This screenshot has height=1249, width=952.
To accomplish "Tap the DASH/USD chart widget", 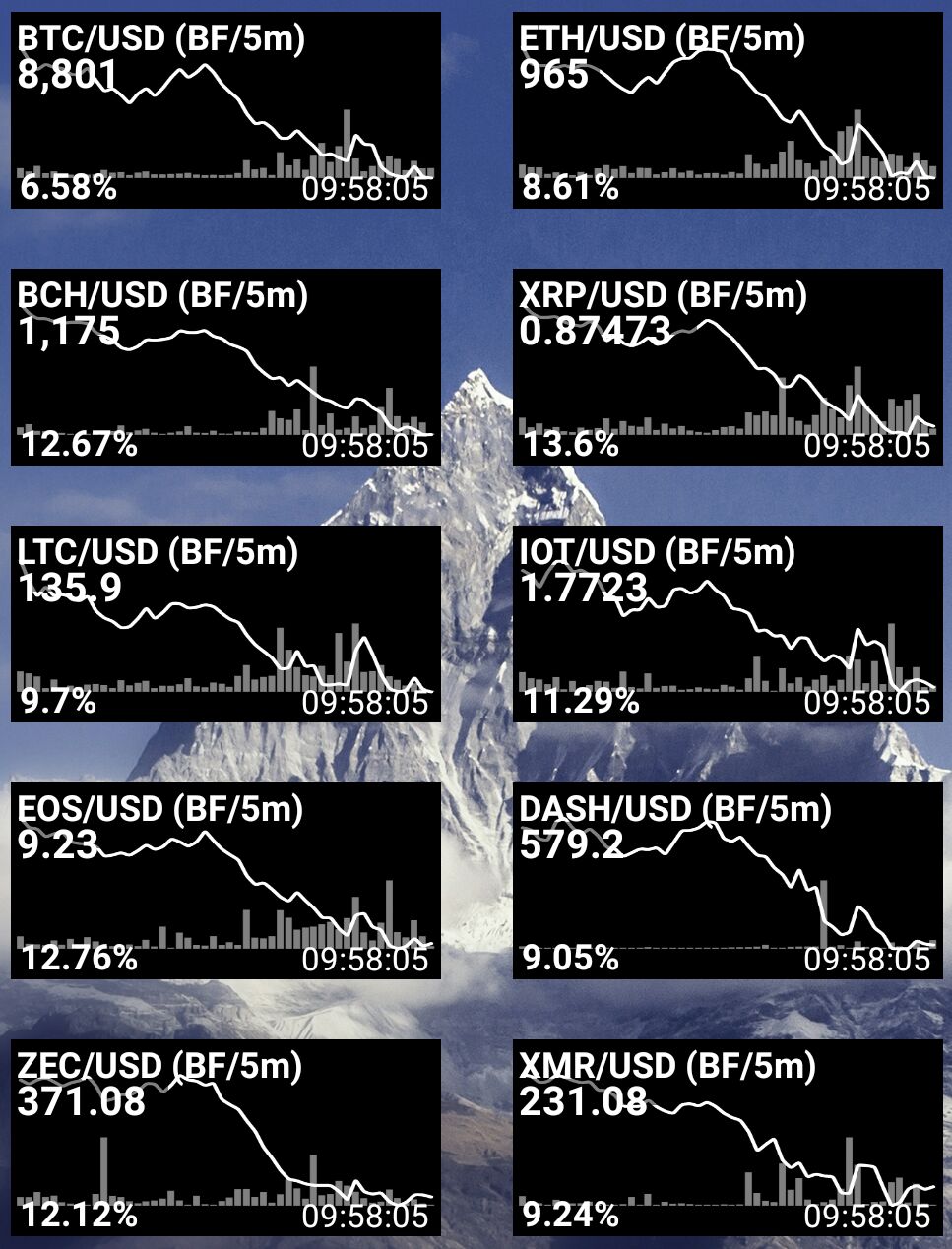I will coord(726,881).
